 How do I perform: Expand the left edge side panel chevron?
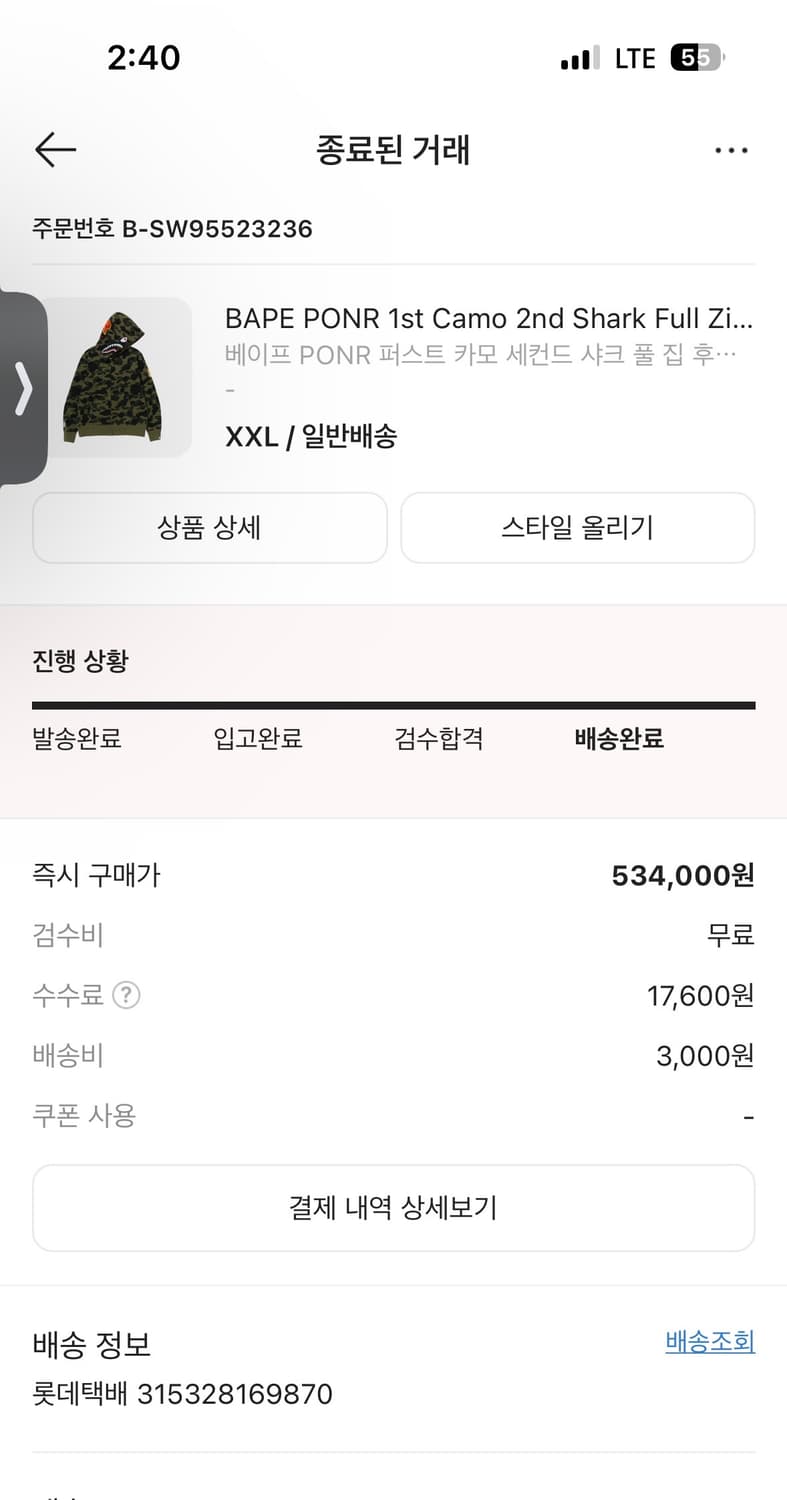coord(22,390)
